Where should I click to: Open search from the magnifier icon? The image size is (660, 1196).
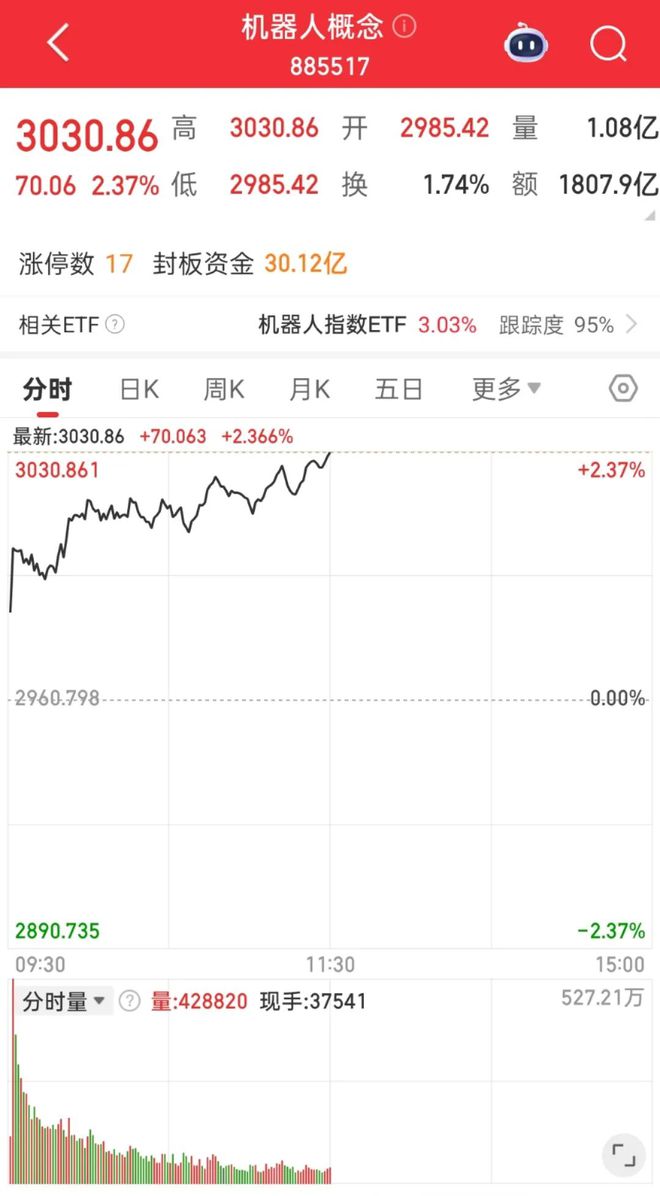(608, 43)
